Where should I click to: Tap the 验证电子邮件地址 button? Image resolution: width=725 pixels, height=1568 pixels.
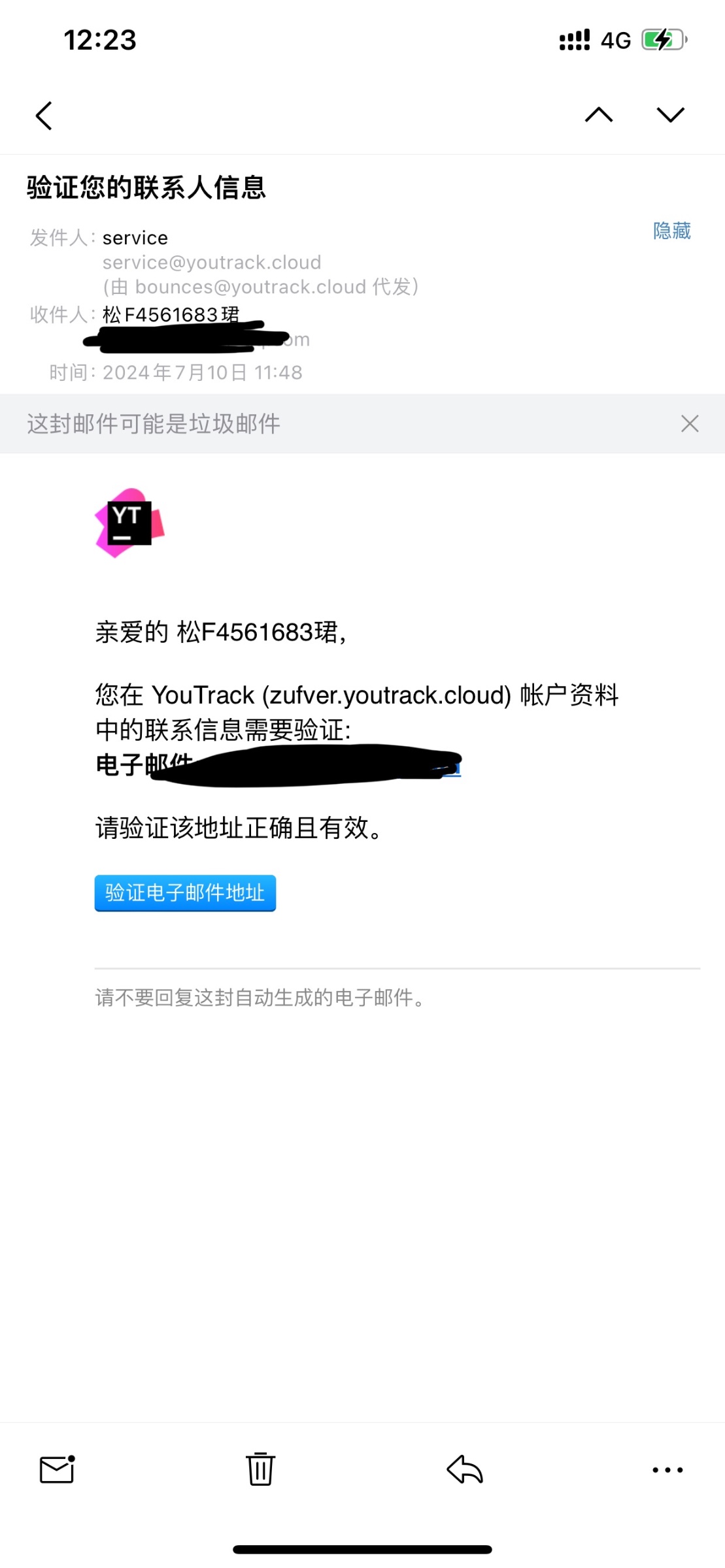[x=185, y=892]
